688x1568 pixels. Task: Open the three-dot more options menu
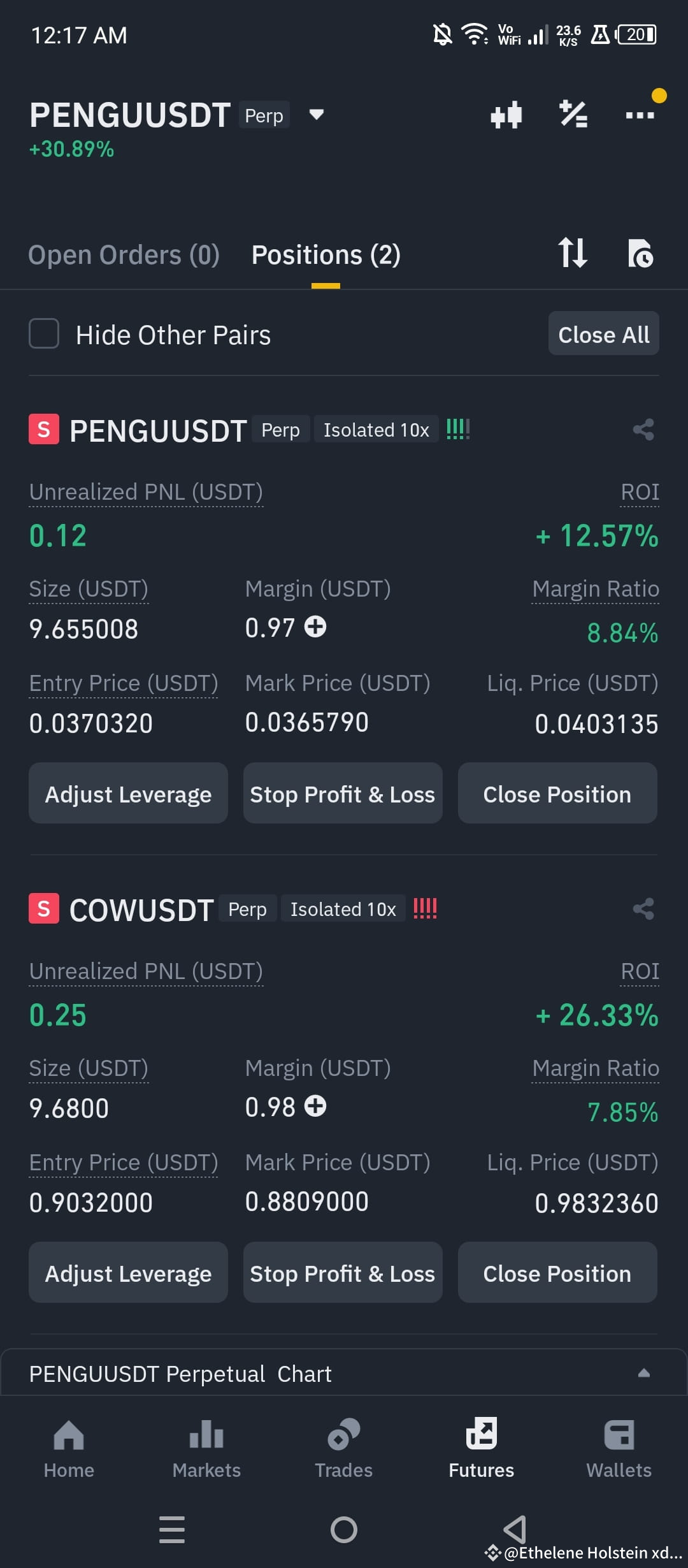[640, 115]
